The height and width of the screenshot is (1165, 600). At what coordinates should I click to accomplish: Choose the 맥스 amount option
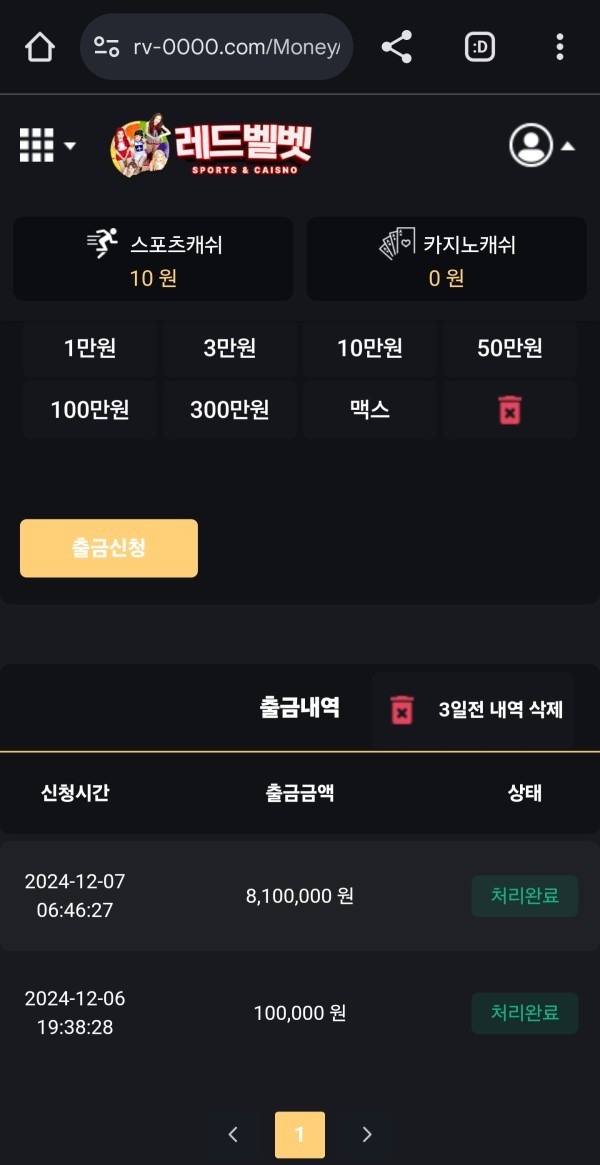[x=370, y=410]
